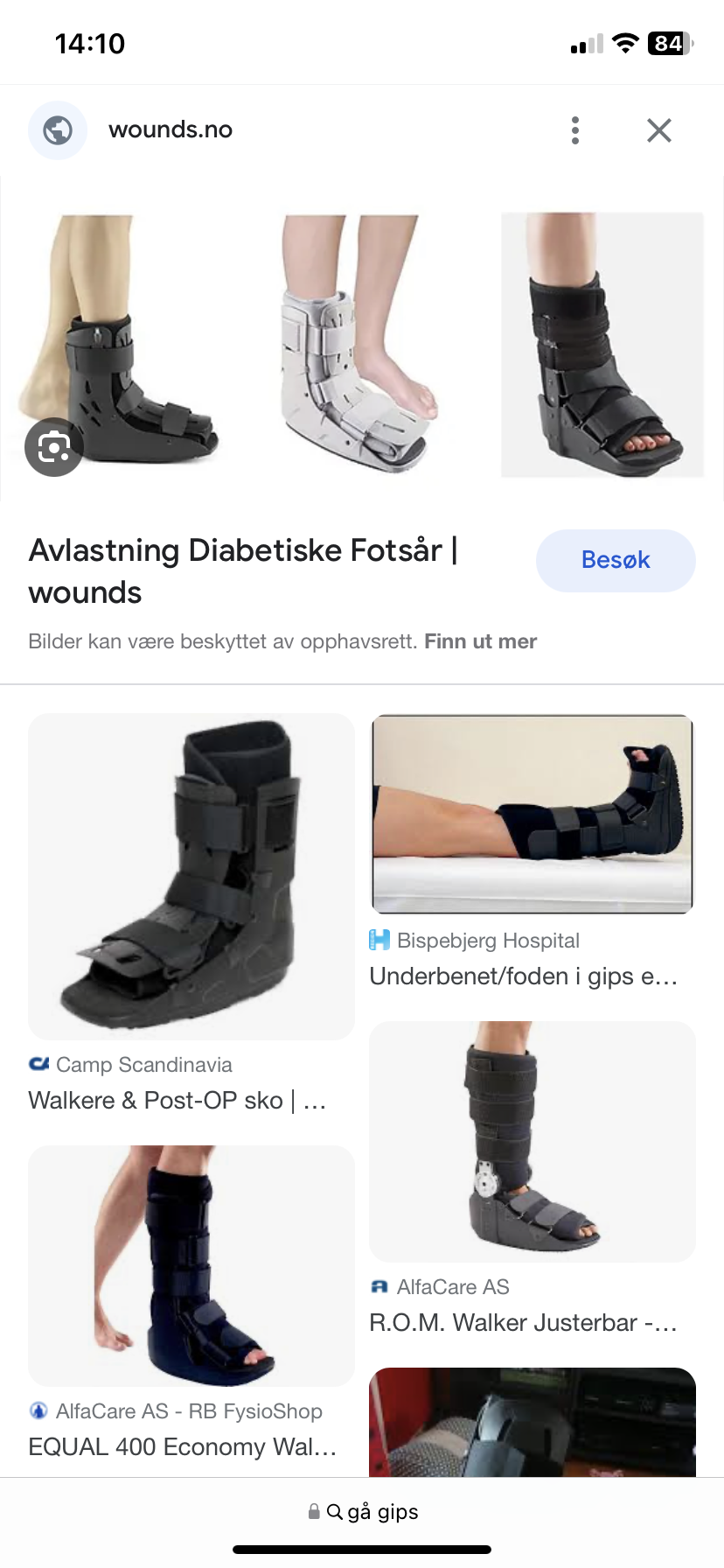Open the R.O.M. Walker Justerbar result

[533, 1179]
